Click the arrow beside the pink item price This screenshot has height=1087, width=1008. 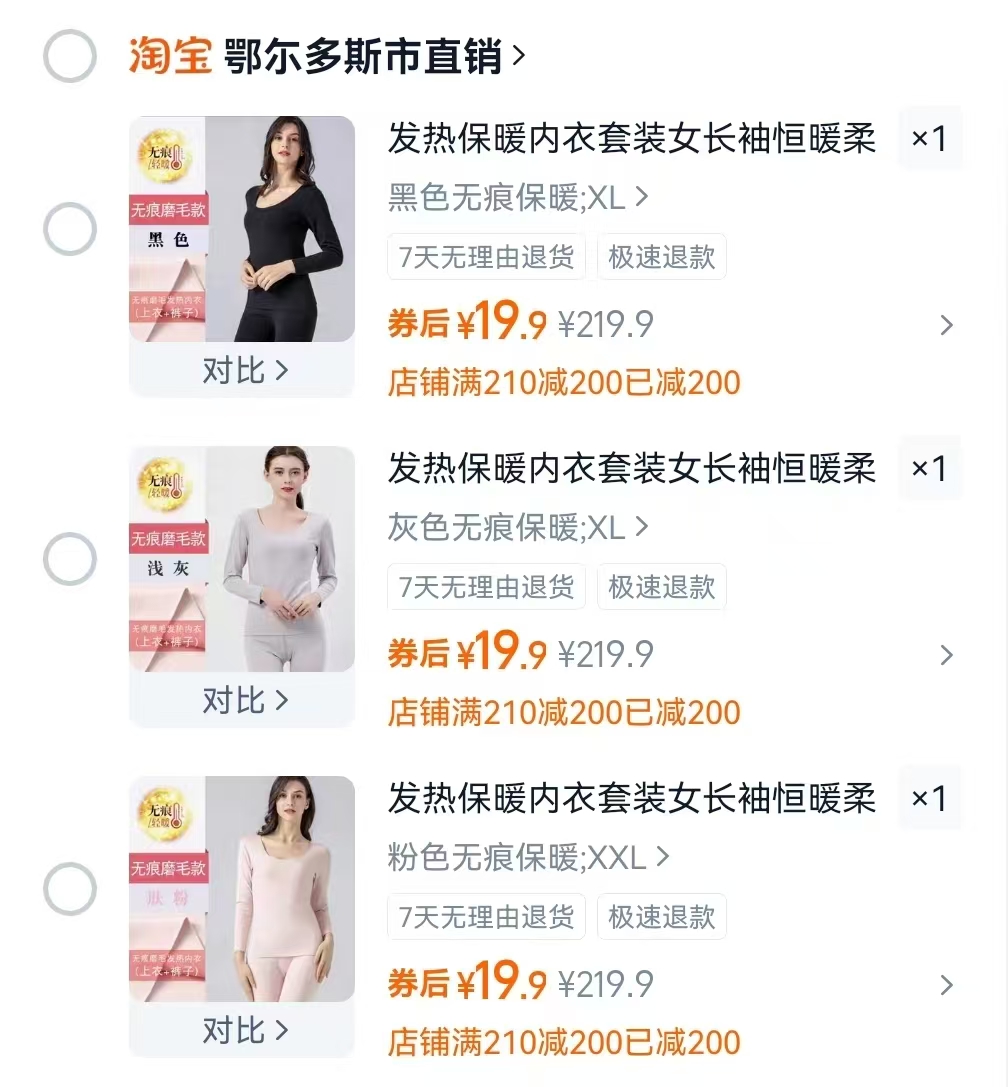tap(947, 986)
